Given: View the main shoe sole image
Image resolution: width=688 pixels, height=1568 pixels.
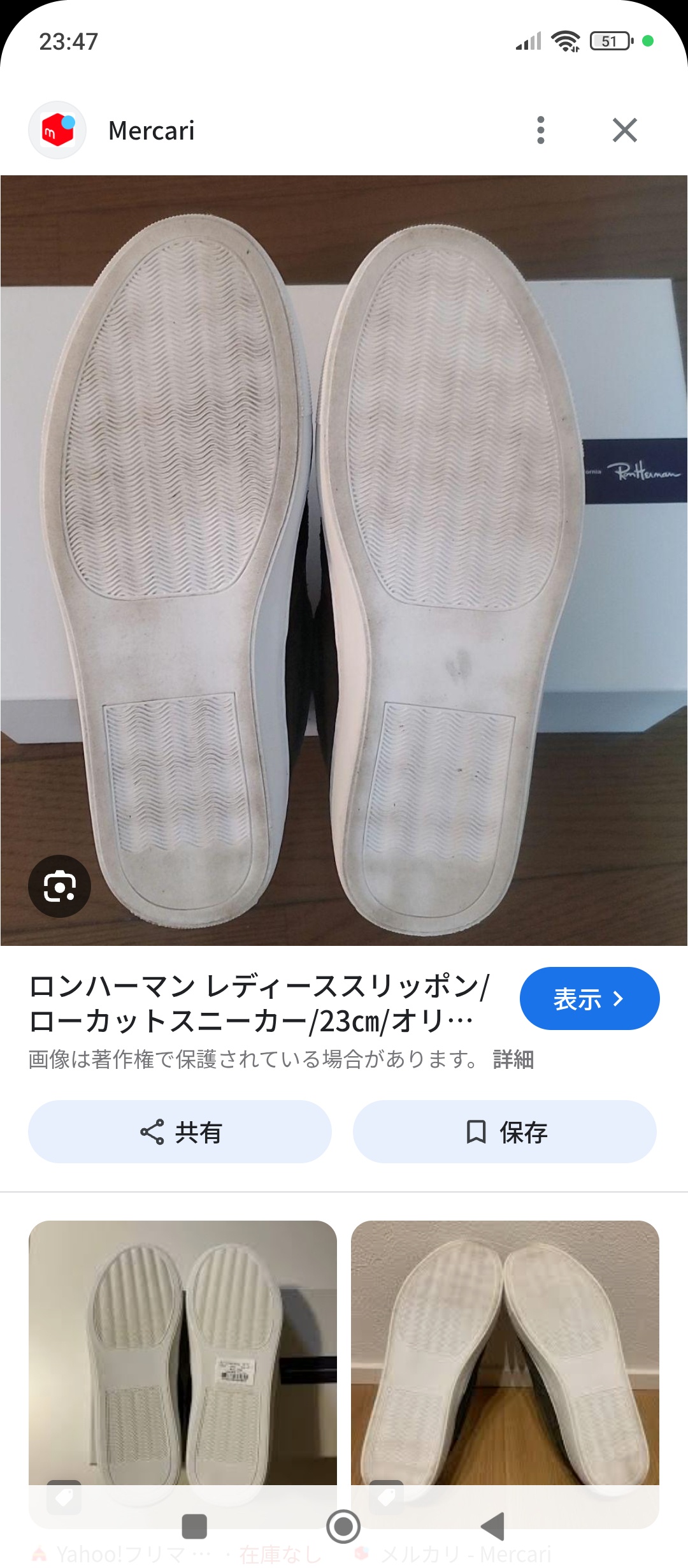Looking at the screenshot, I should pos(344,560).
